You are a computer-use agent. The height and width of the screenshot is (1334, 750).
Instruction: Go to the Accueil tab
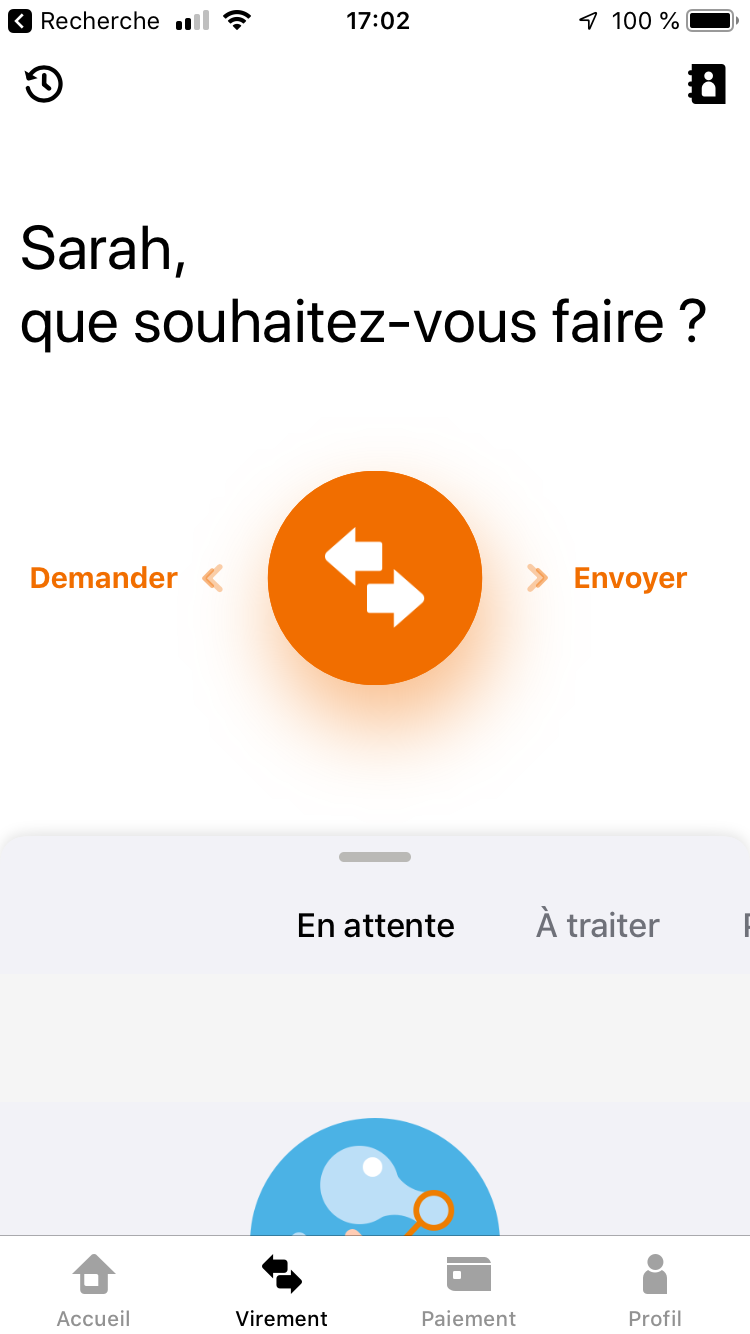click(93, 1290)
